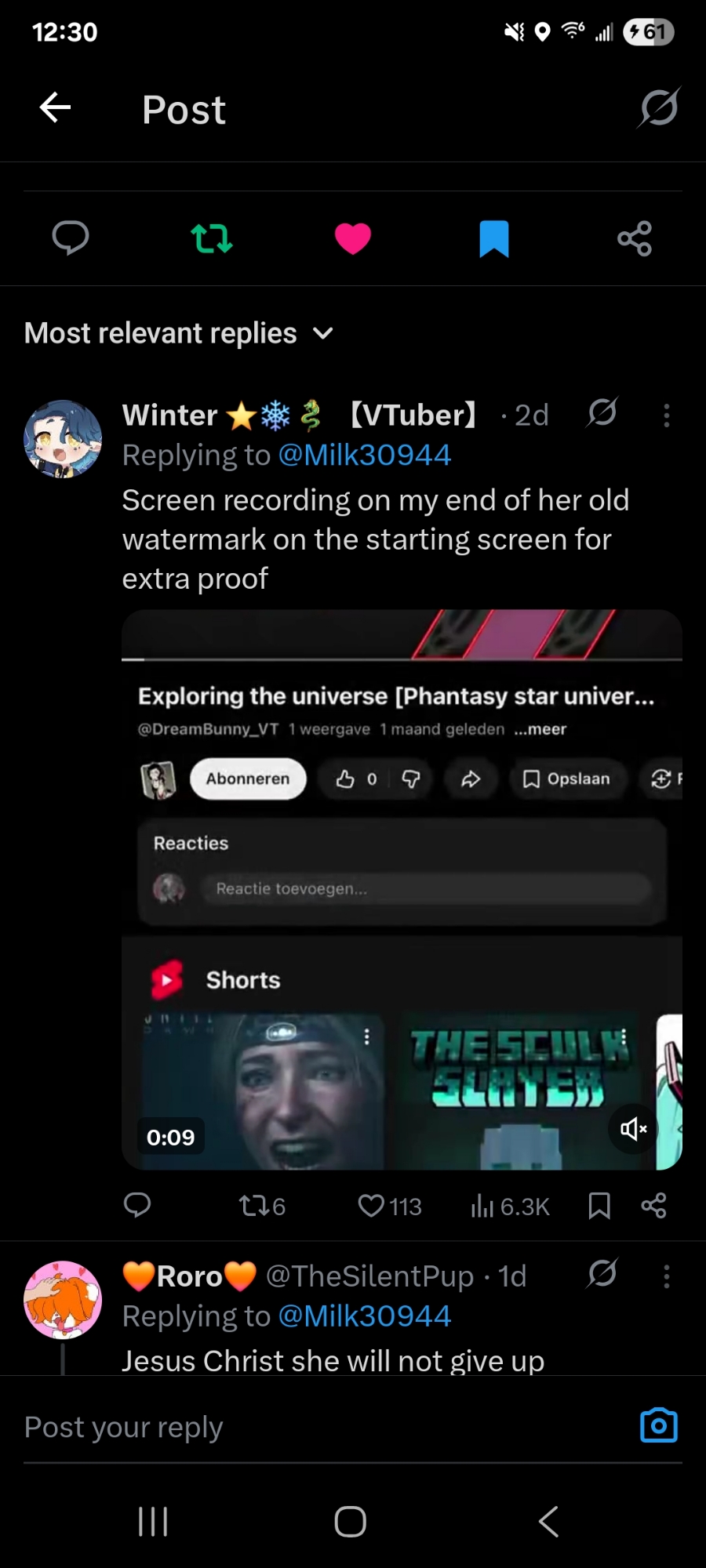
Task: Play Winter's screen recording video
Action: point(402,890)
